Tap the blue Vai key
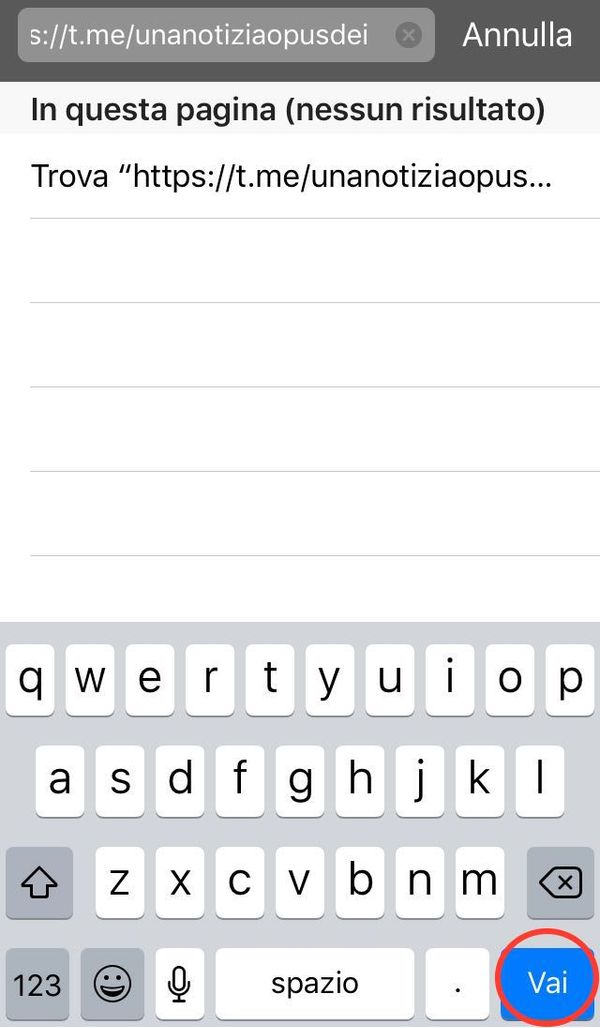 [x=547, y=983]
